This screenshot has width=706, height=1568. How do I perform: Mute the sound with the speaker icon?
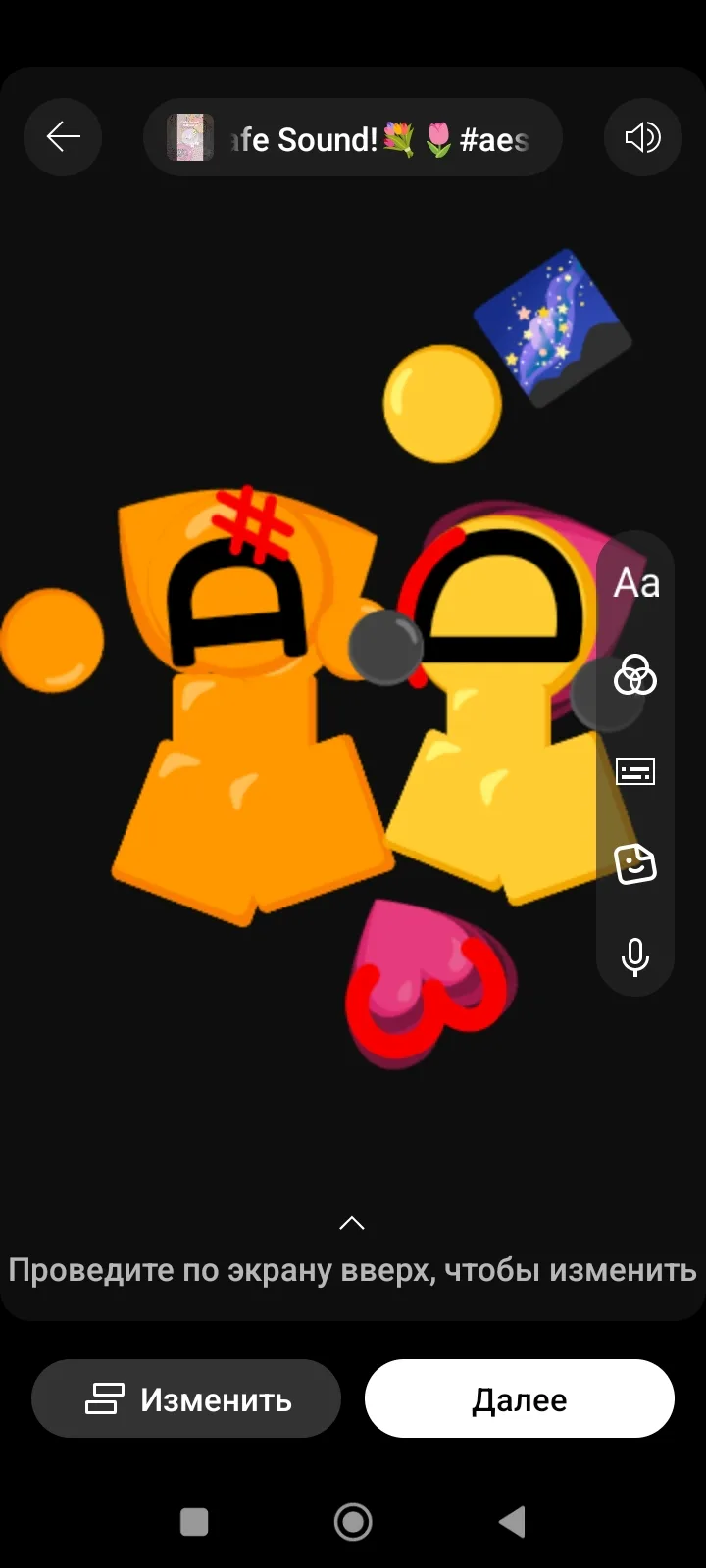(643, 137)
